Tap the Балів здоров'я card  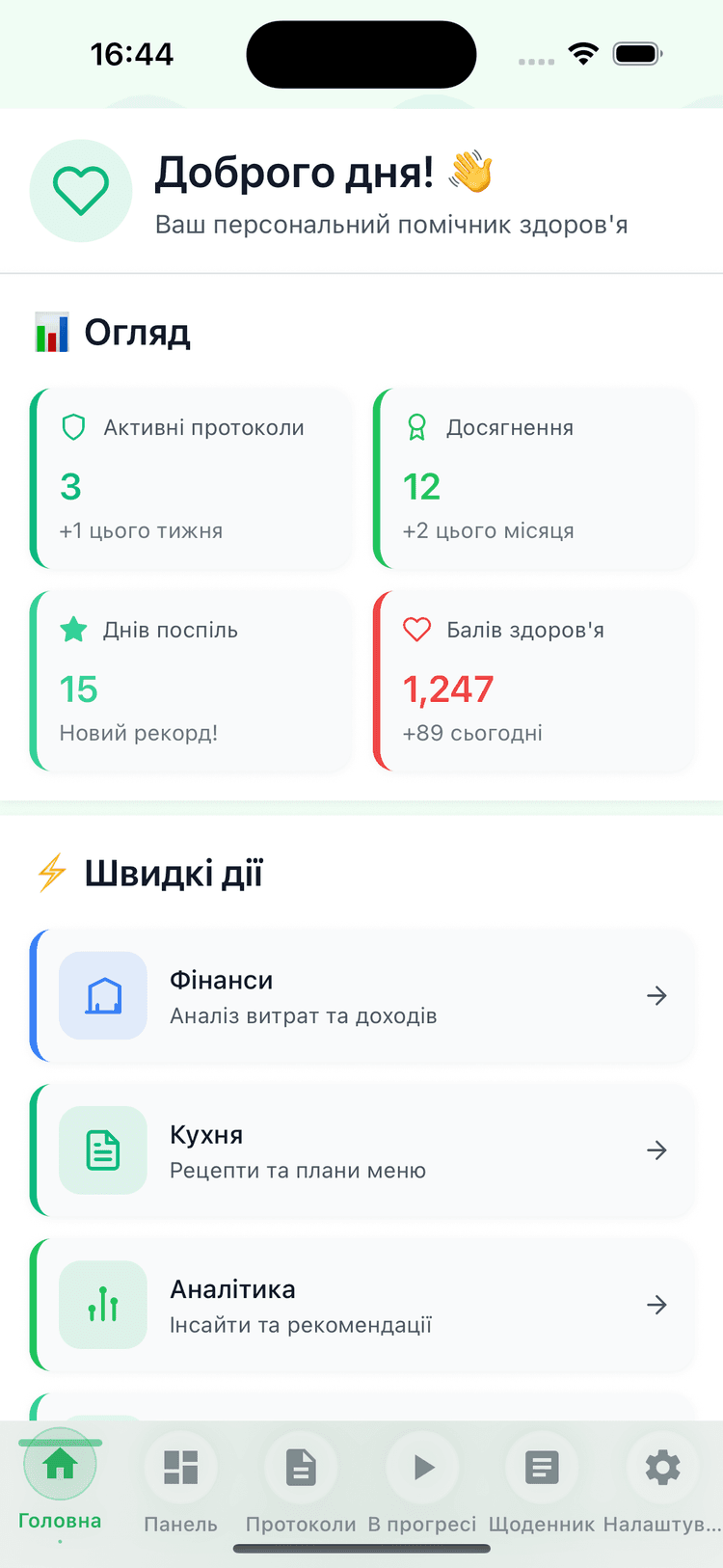(x=533, y=681)
